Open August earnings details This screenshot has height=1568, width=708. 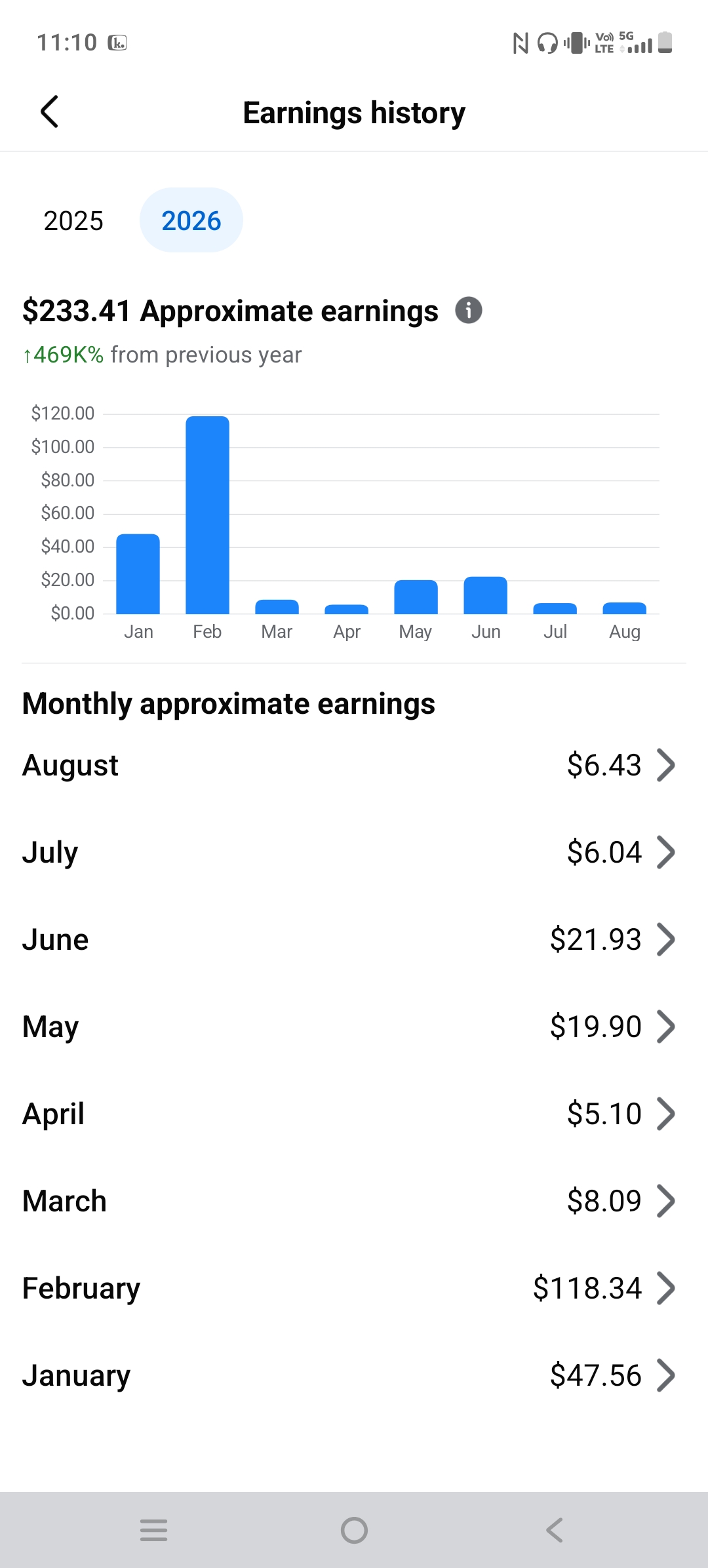pos(354,765)
